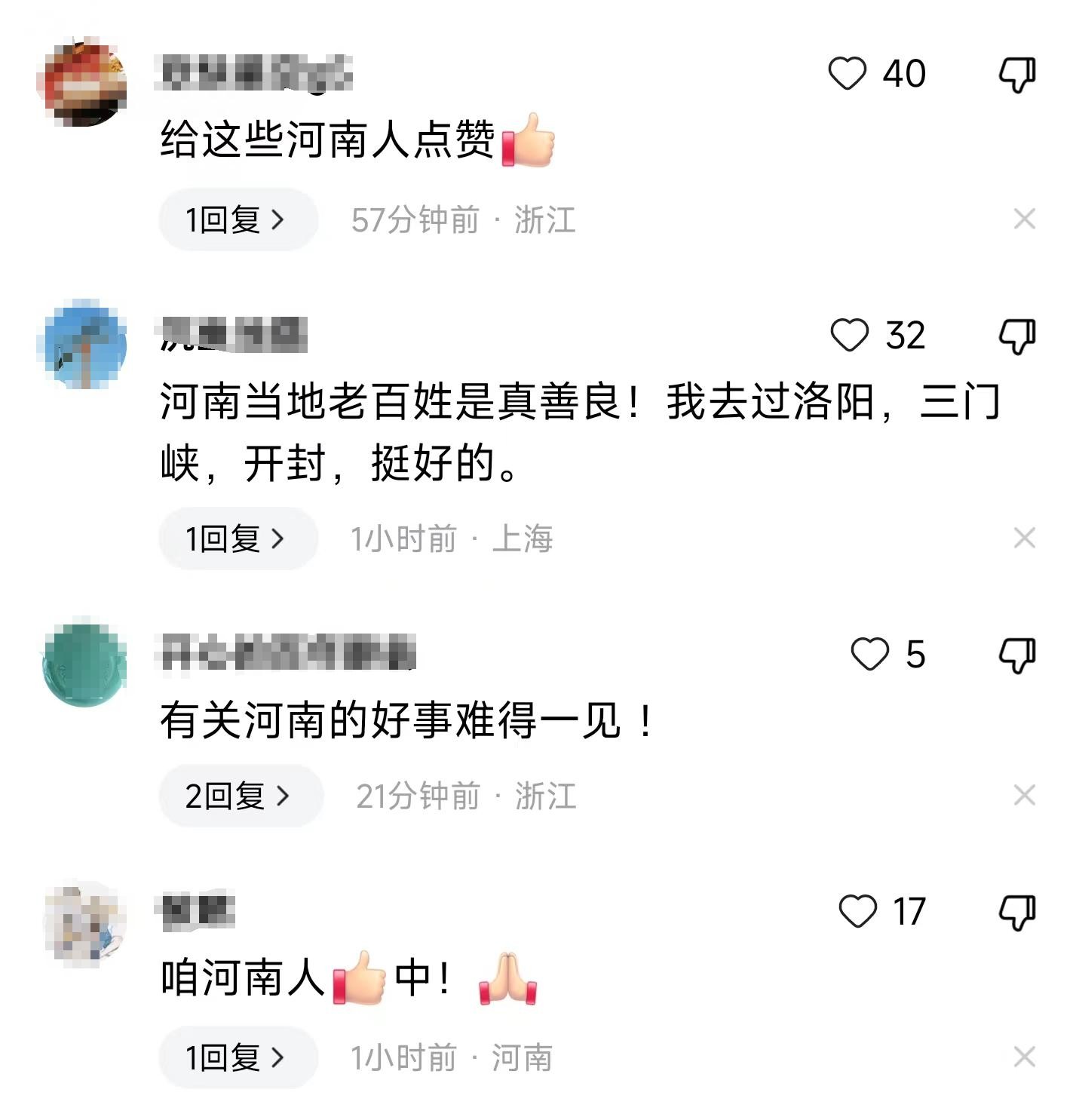
Task: Expand 1回复 under 咱河南人中
Action: point(237,1057)
